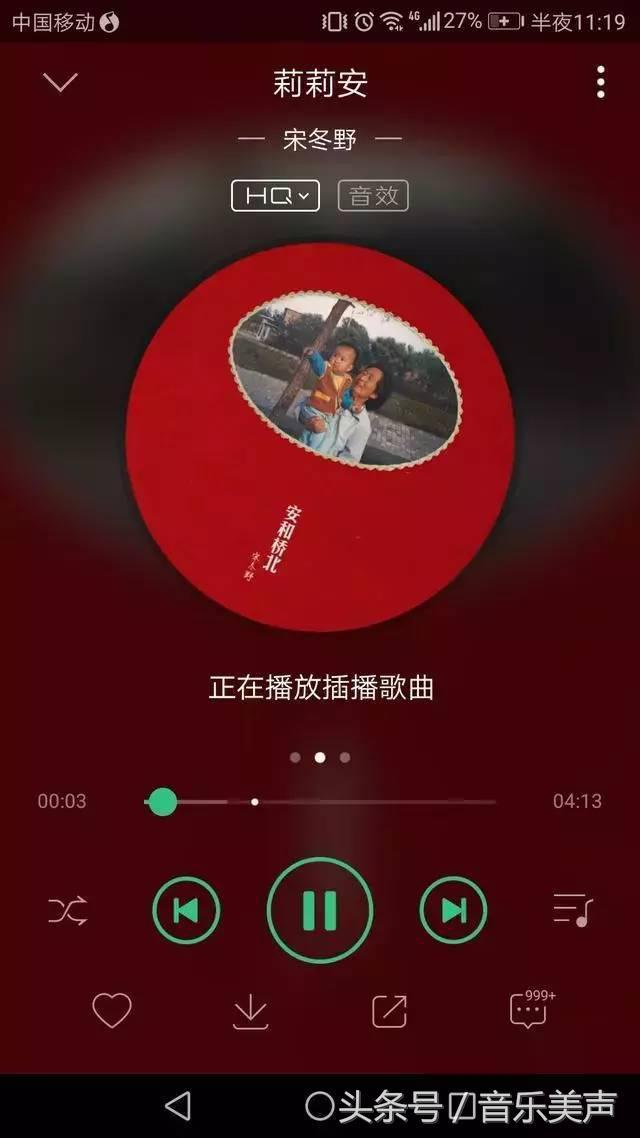The width and height of the screenshot is (640, 1138).
Task: Open the 999+ comments
Action: tap(532, 1009)
